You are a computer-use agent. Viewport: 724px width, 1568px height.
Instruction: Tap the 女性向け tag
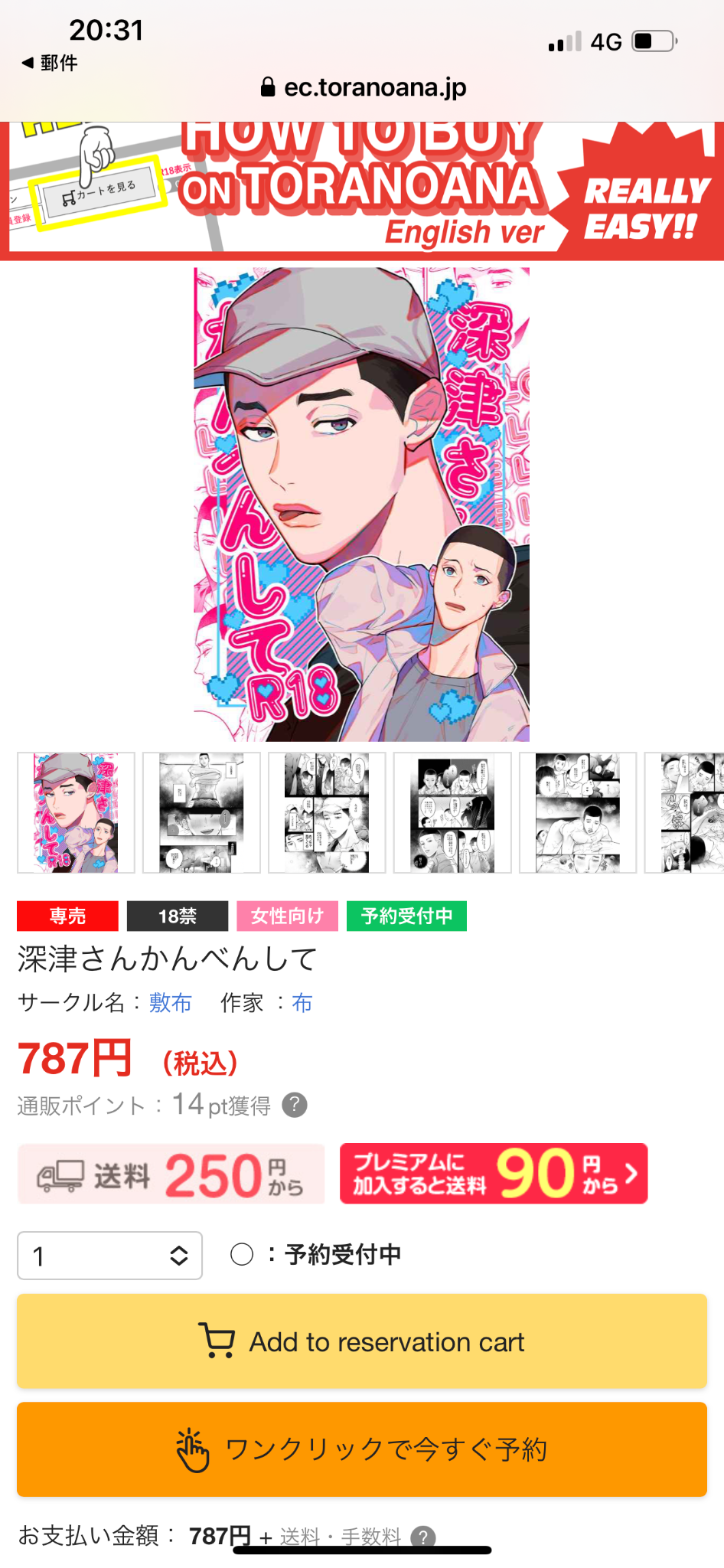pyautogui.click(x=287, y=916)
